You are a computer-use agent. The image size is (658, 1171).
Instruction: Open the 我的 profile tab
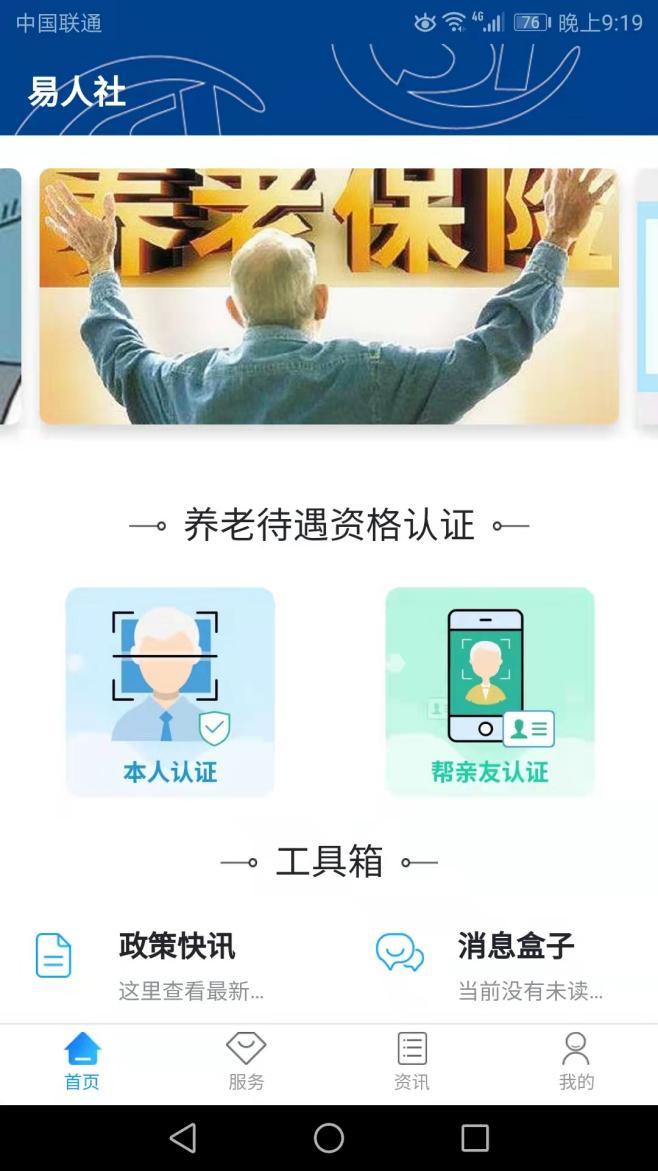576,1062
